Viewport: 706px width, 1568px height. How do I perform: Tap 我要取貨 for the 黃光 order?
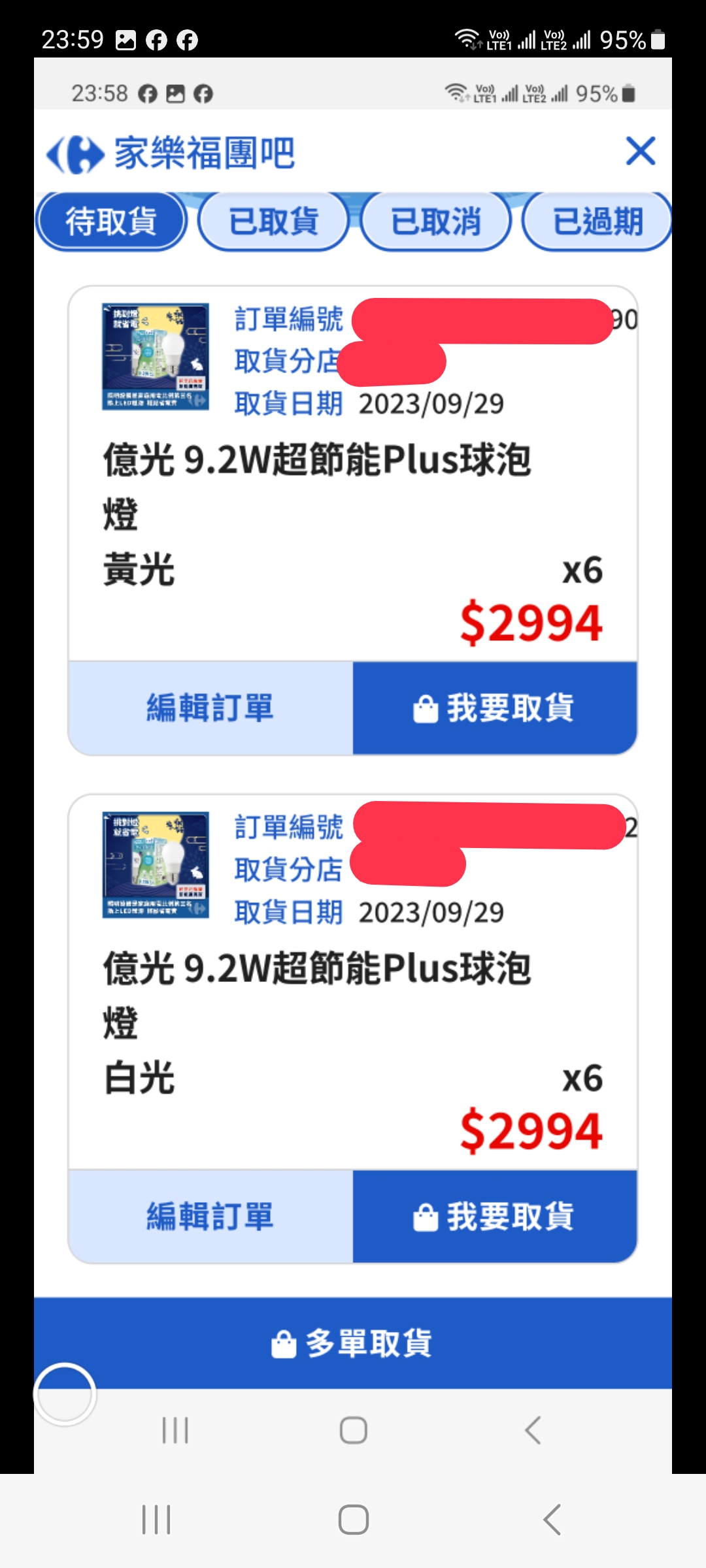pyautogui.click(x=495, y=708)
